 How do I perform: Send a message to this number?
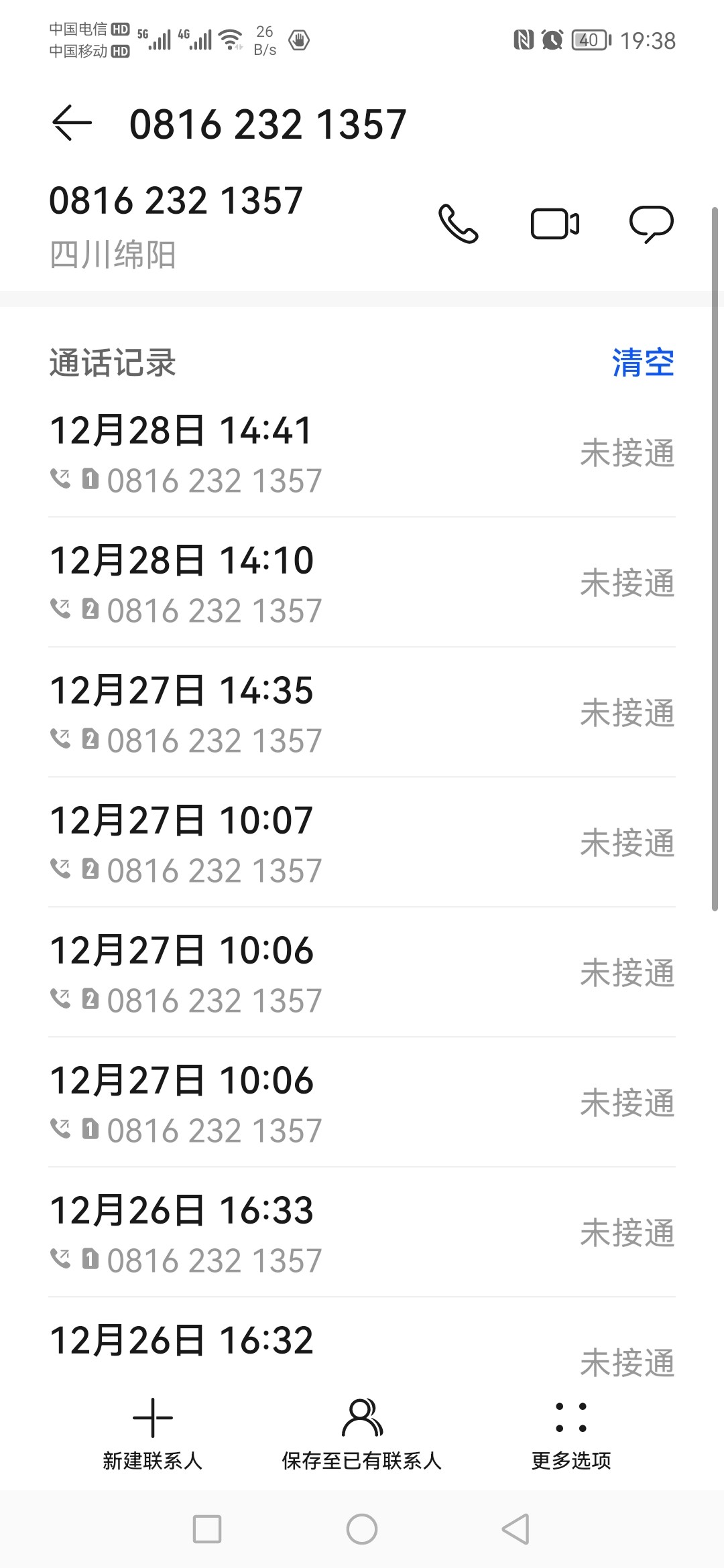pyautogui.click(x=651, y=224)
